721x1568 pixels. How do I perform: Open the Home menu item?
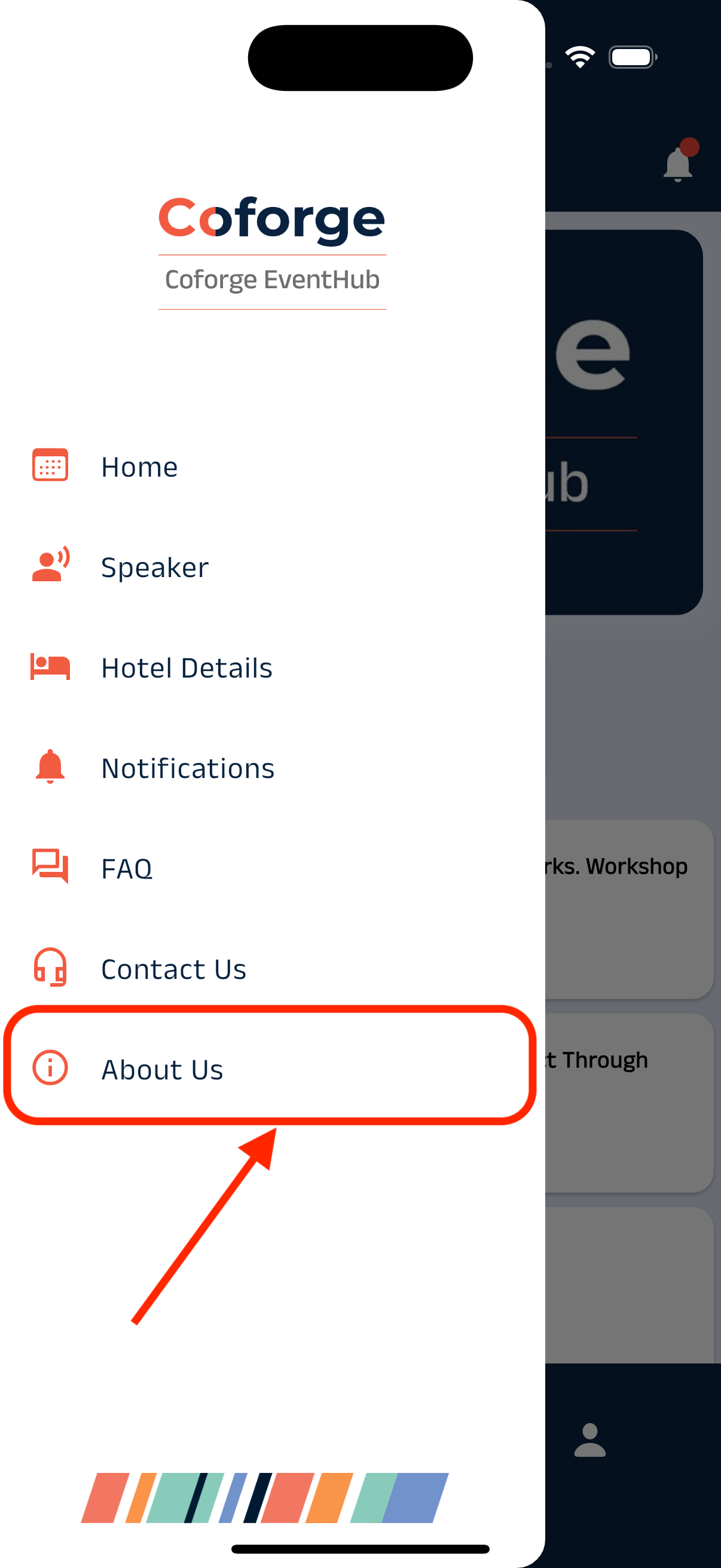pyautogui.click(x=139, y=468)
